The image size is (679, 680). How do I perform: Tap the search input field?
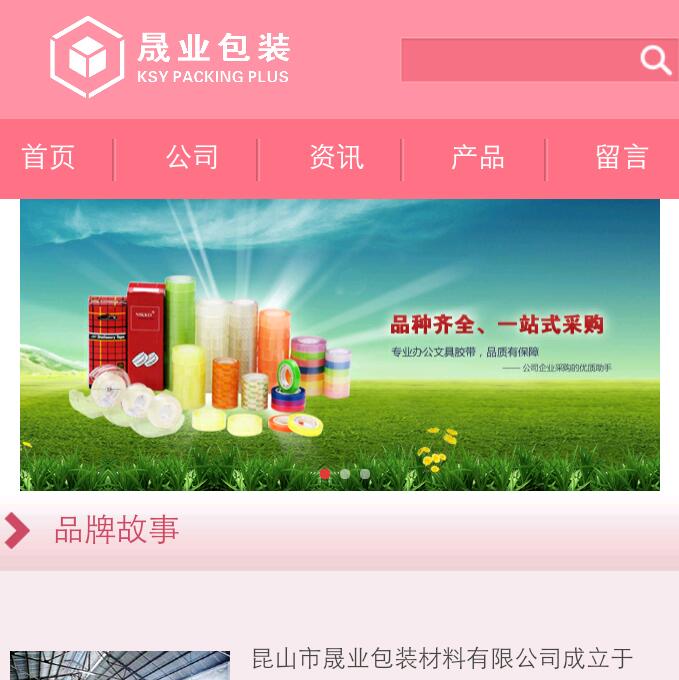point(515,60)
